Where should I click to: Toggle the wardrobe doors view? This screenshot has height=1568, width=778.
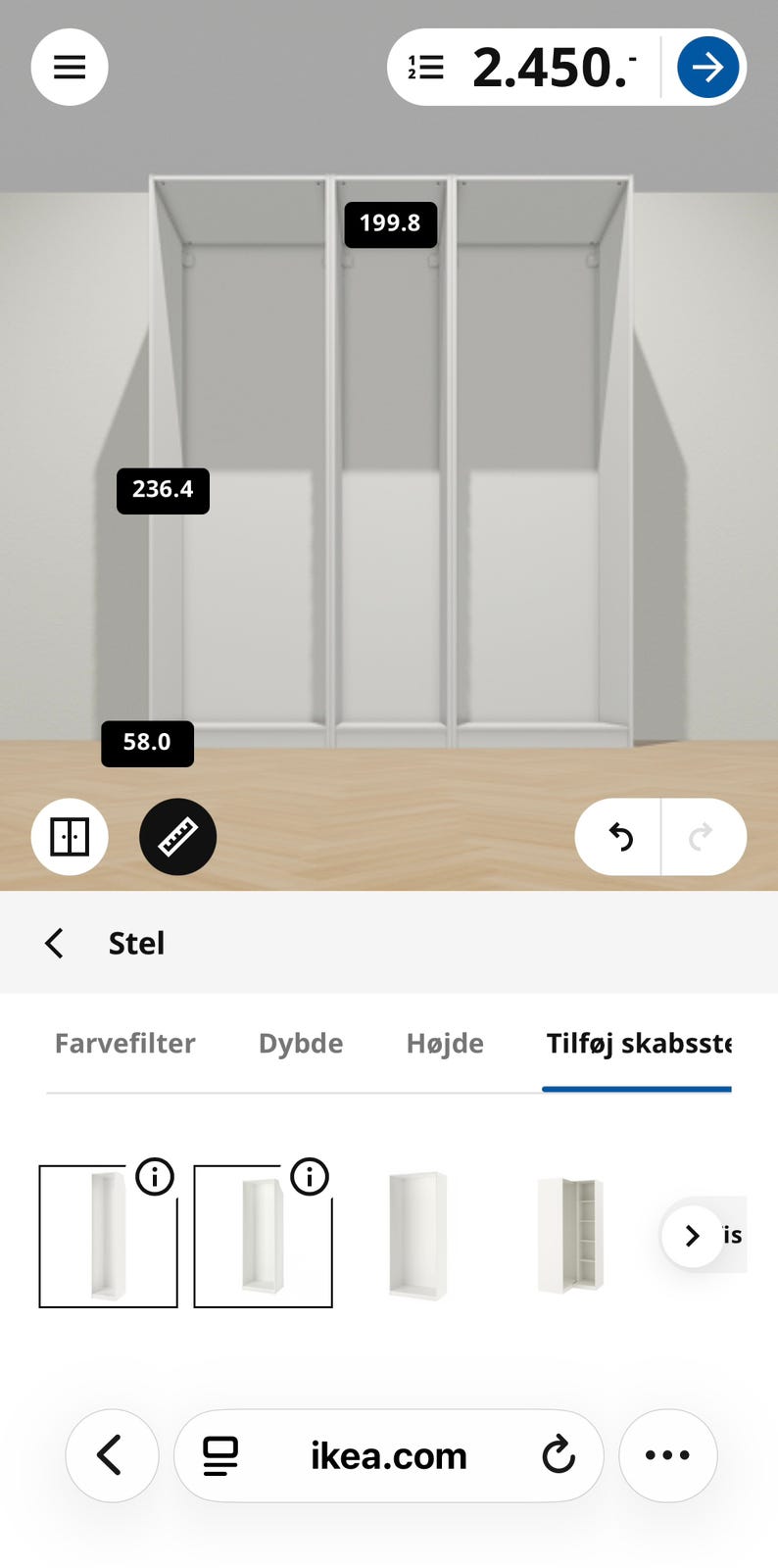70,837
